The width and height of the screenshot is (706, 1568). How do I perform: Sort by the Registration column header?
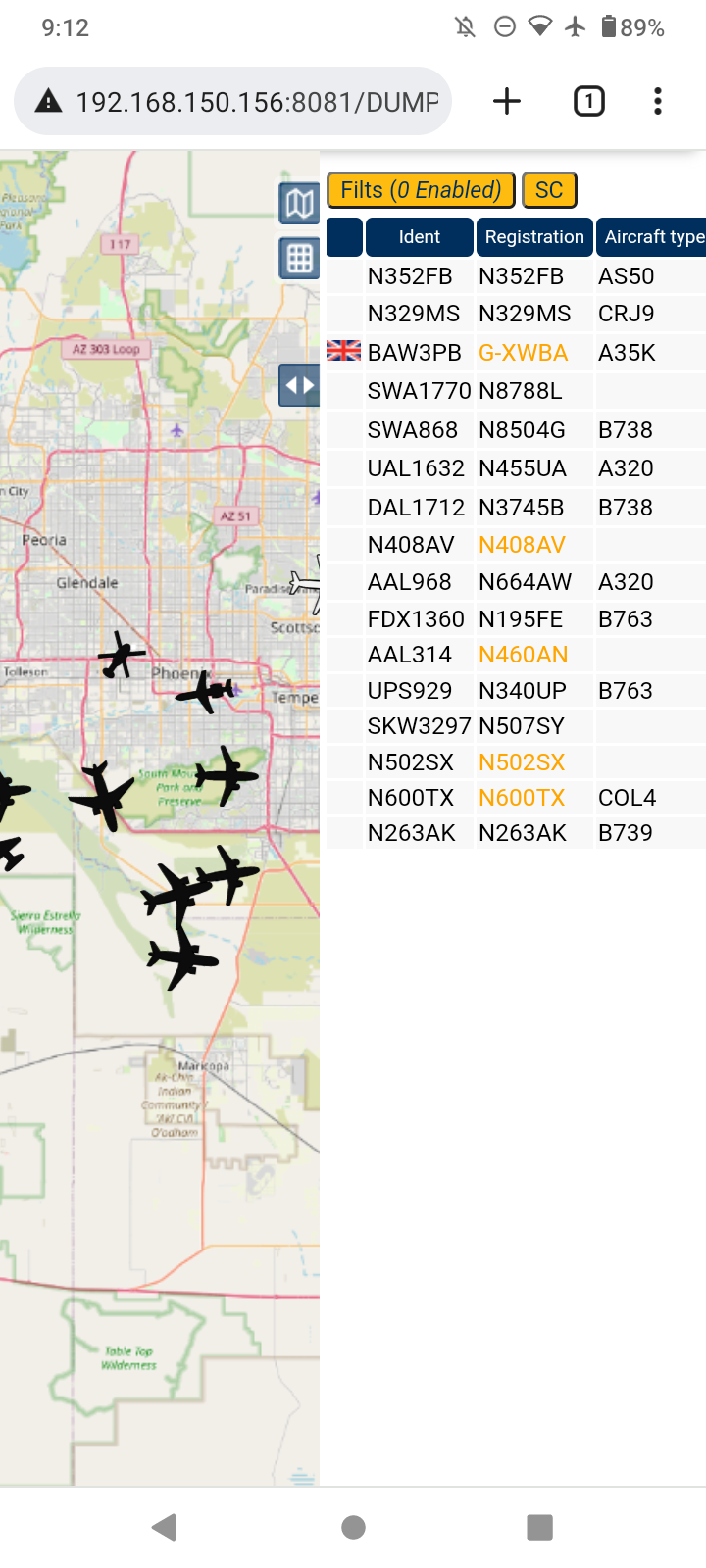534,237
